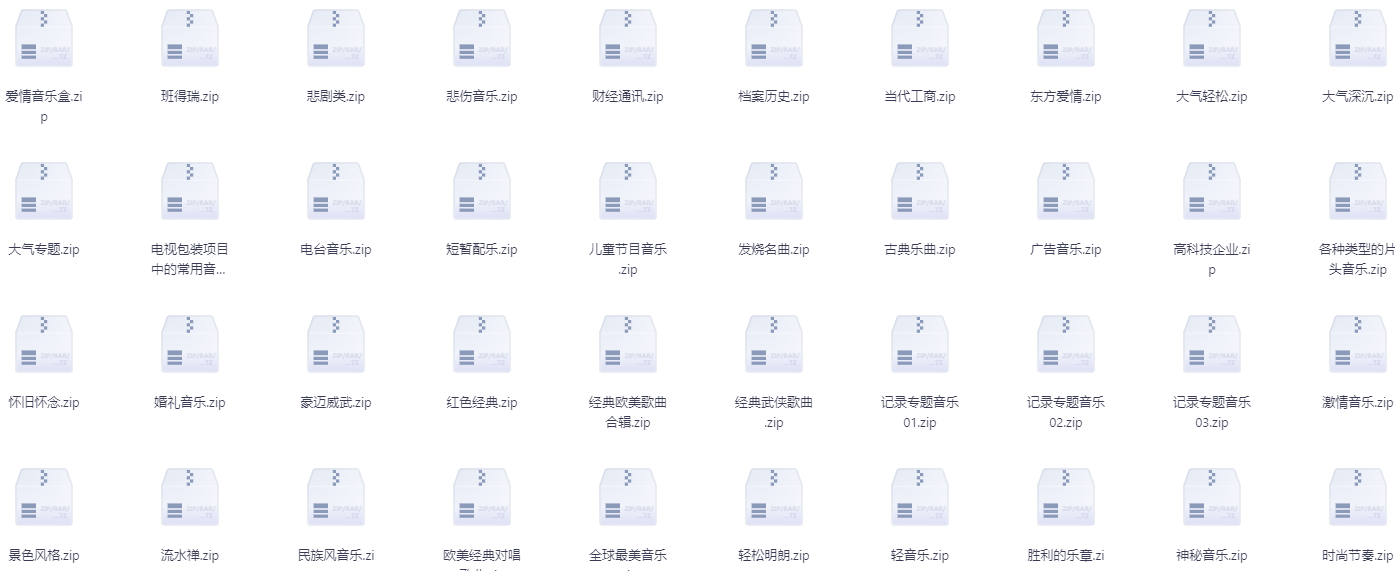The image size is (1395, 571).
Task: Select 东方爱情.zip
Action: (x=1066, y=40)
